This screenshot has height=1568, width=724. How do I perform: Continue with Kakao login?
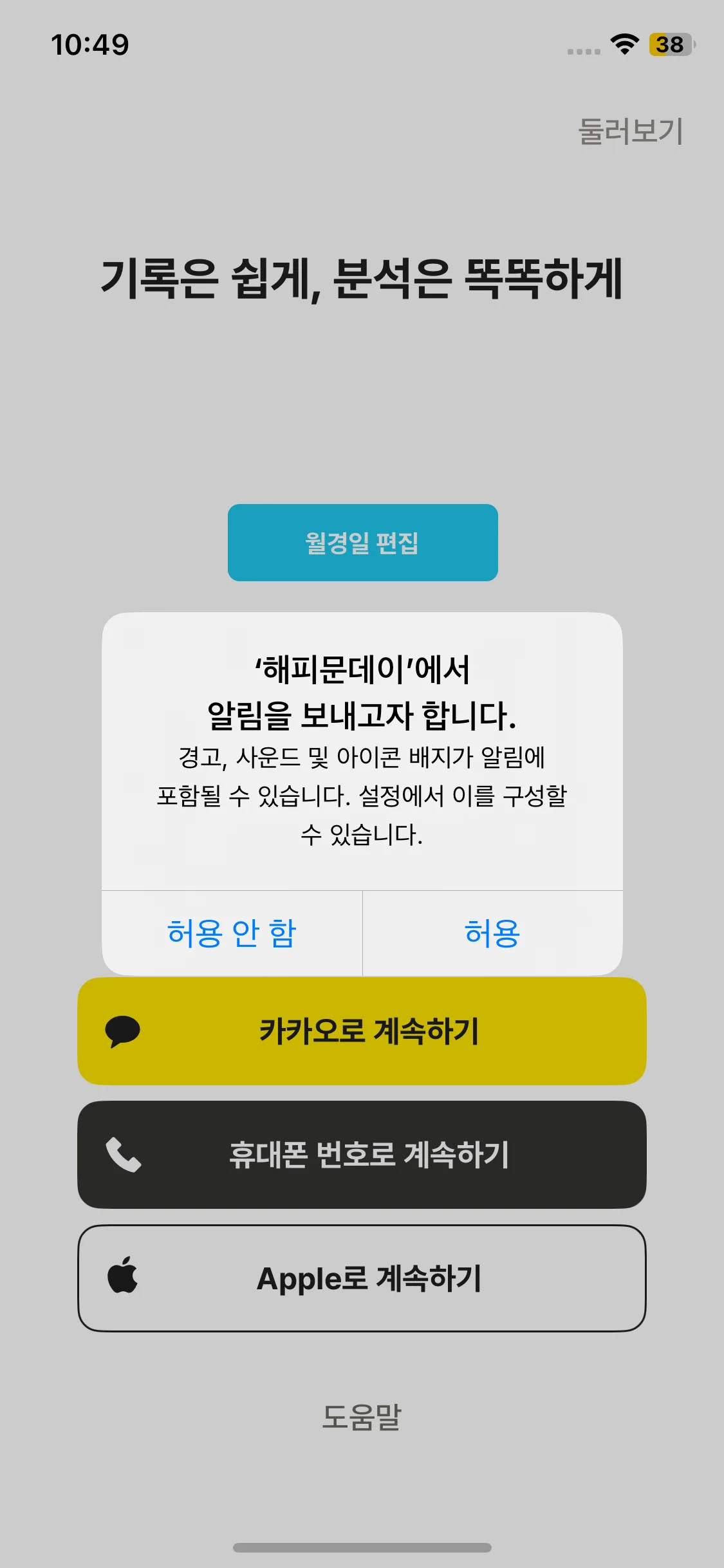(362, 1031)
